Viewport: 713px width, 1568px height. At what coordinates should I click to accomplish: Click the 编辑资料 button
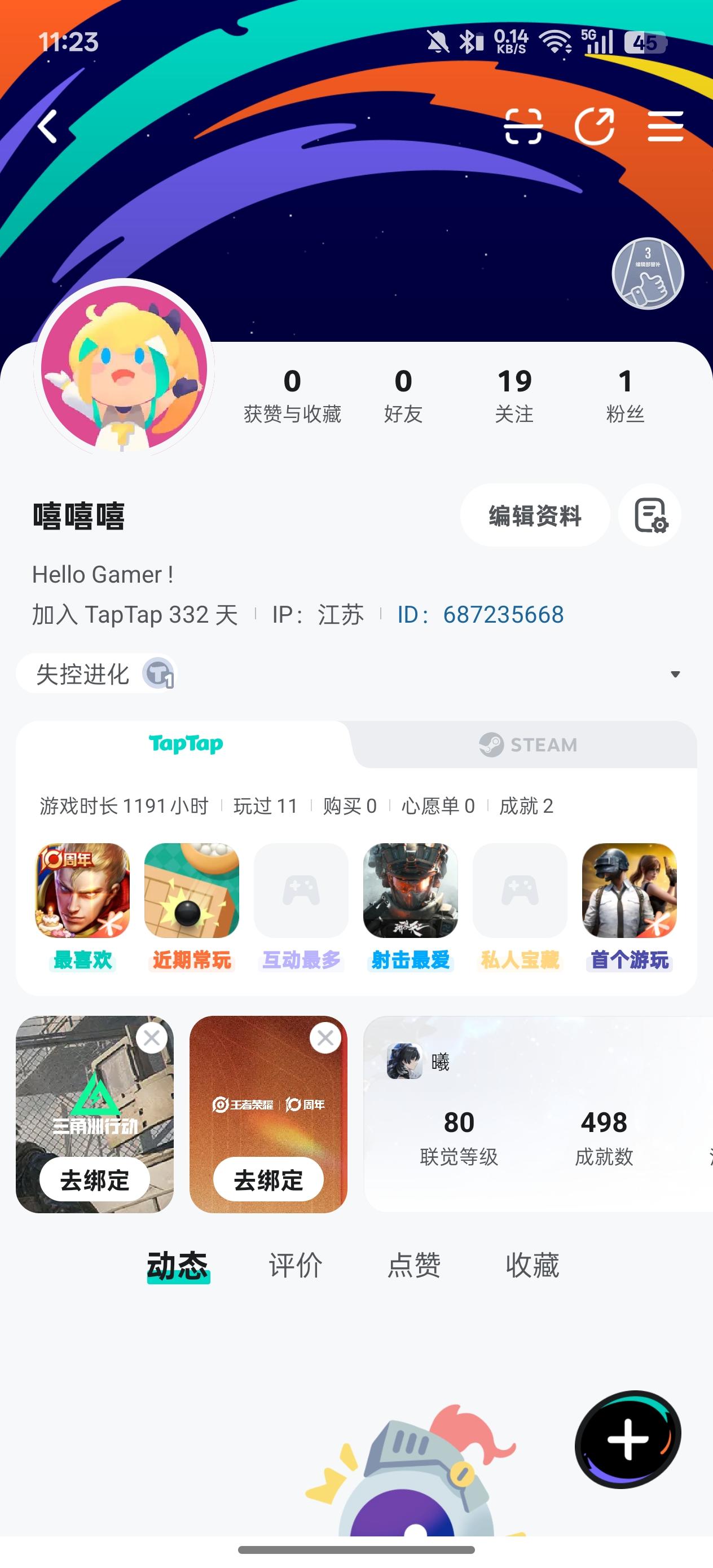tap(534, 516)
